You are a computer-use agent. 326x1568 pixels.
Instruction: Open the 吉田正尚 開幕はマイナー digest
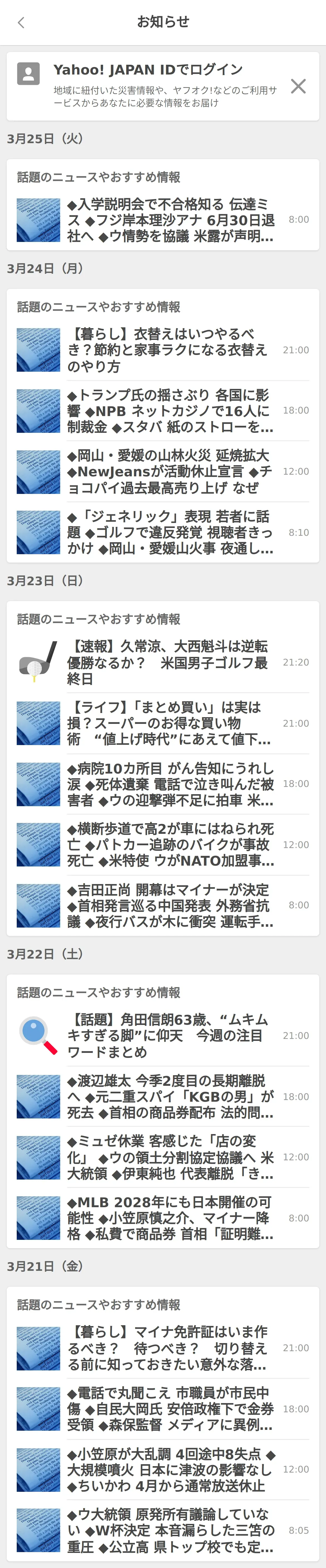click(170, 906)
